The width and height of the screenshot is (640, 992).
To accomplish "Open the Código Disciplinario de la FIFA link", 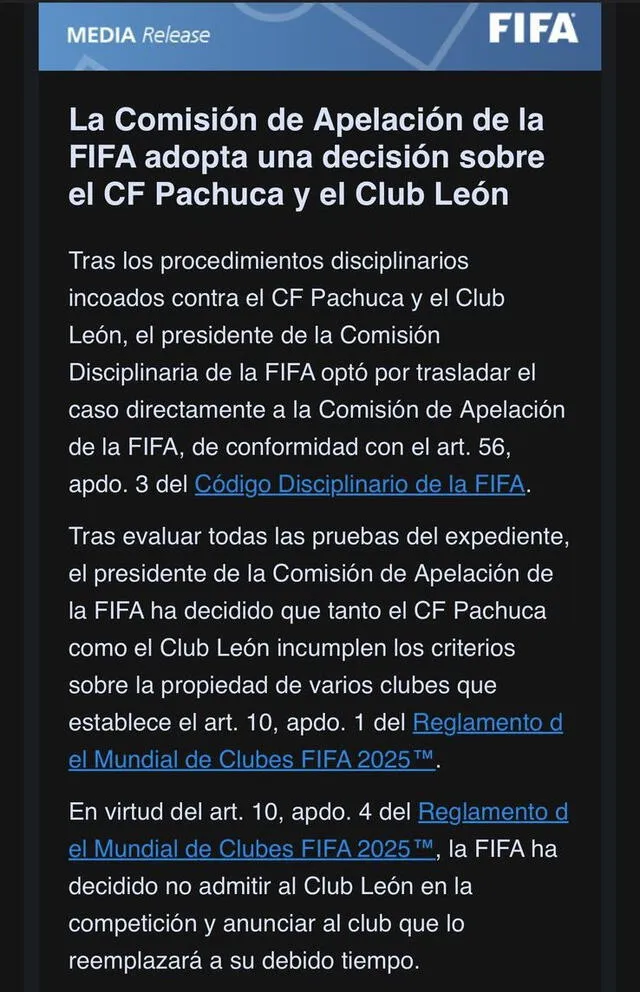I will 359,485.
